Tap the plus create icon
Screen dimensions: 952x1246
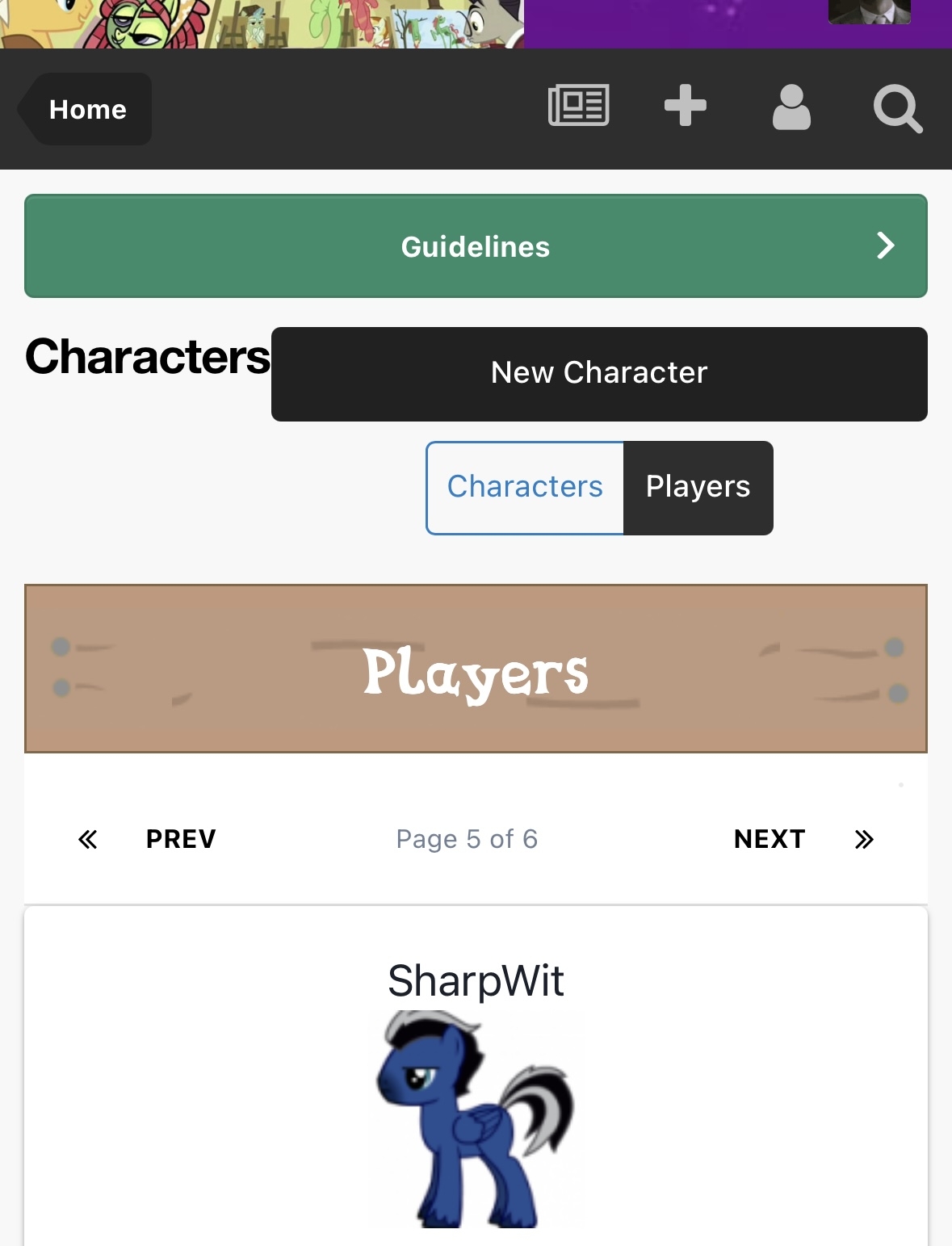pyautogui.click(x=685, y=106)
